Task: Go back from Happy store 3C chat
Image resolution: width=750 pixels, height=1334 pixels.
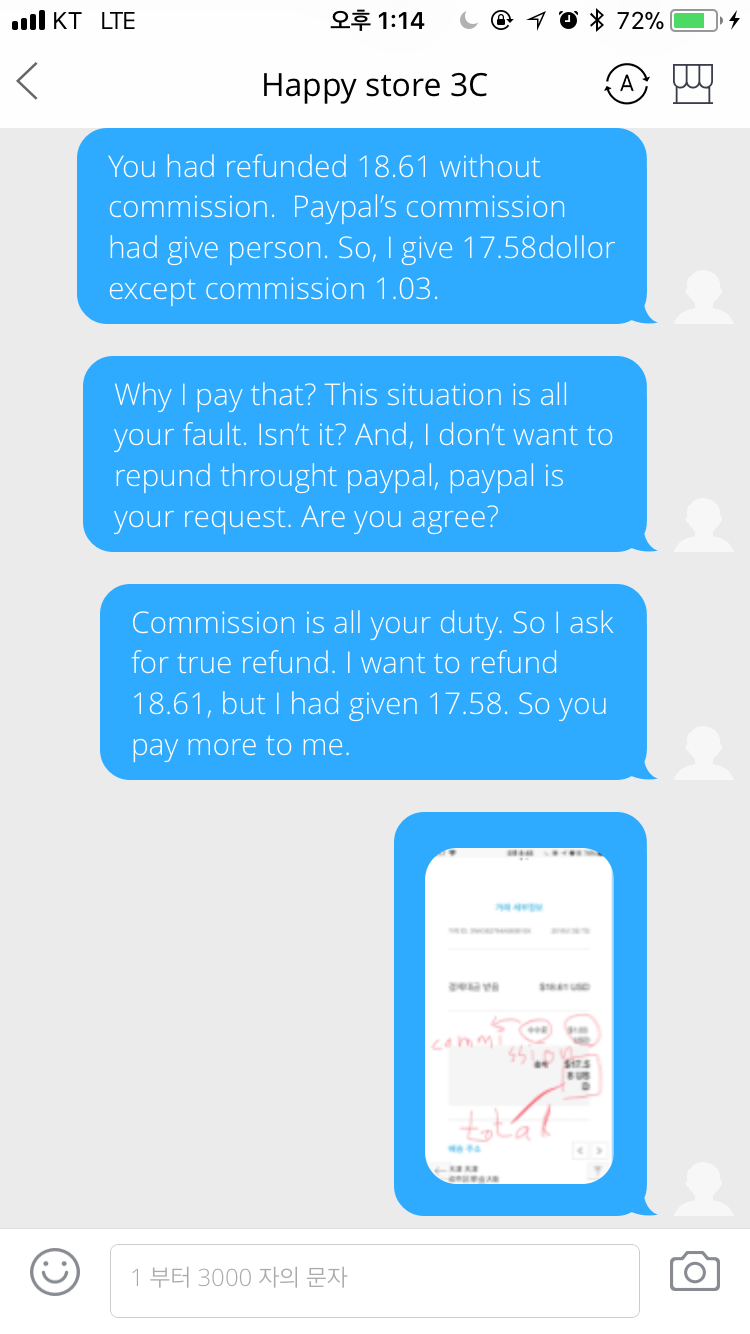Action: [28, 82]
